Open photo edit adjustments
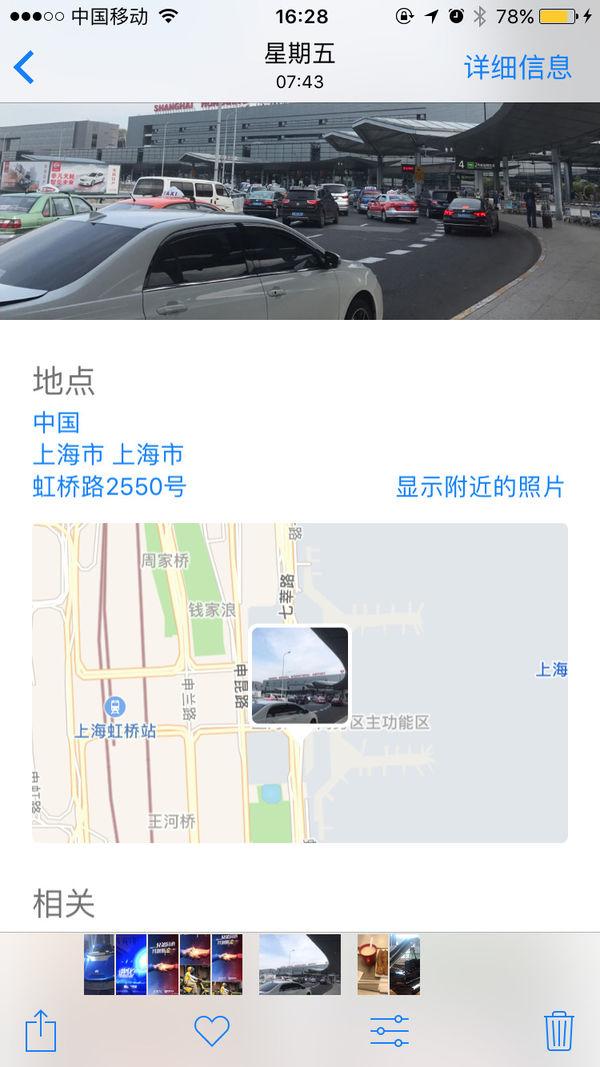The width and height of the screenshot is (600, 1067). pos(389,1030)
